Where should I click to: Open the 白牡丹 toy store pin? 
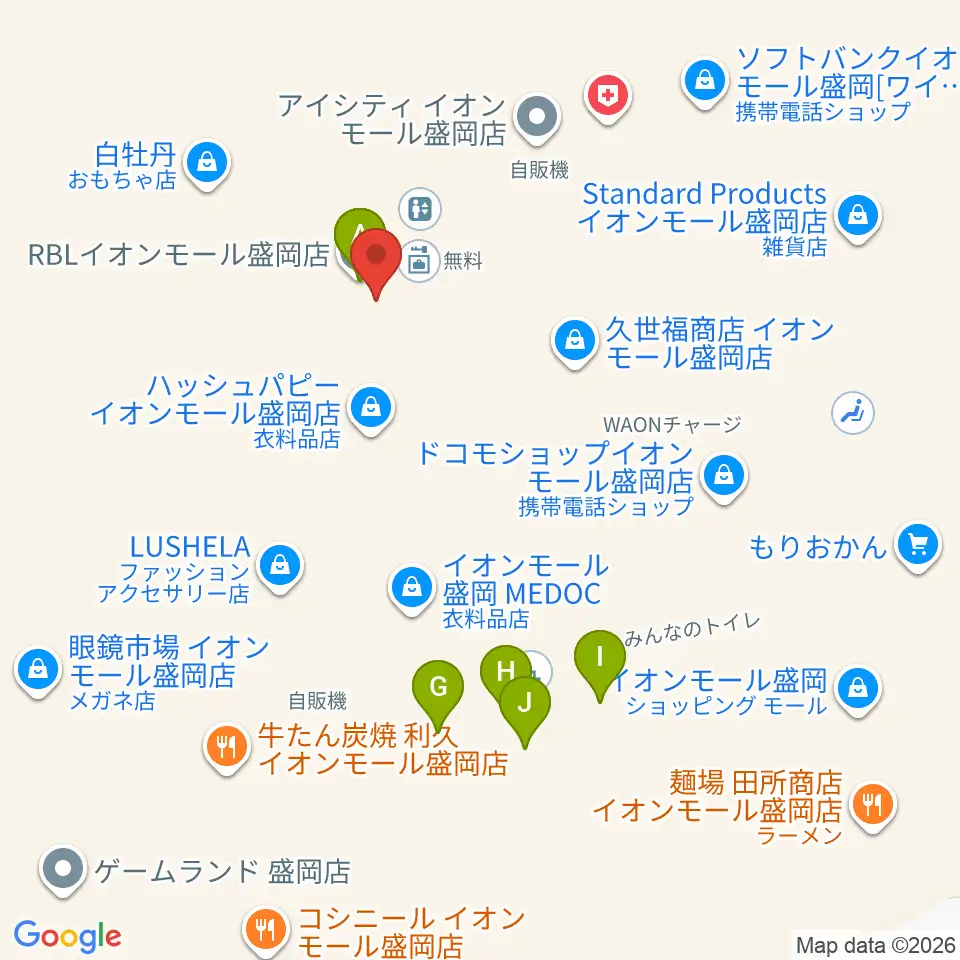click(207, 164)
